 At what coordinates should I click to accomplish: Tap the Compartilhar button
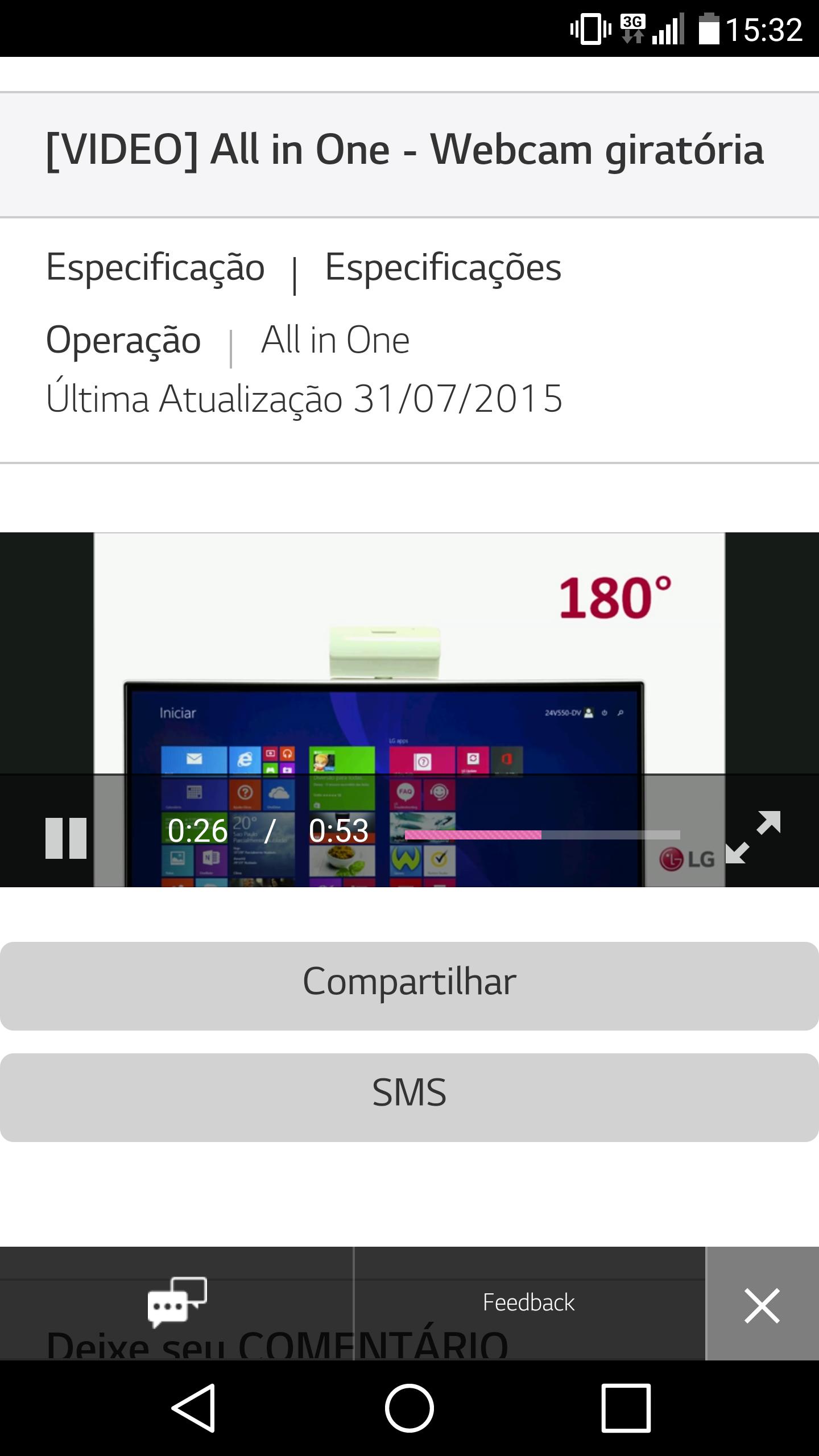click(409, 982)
